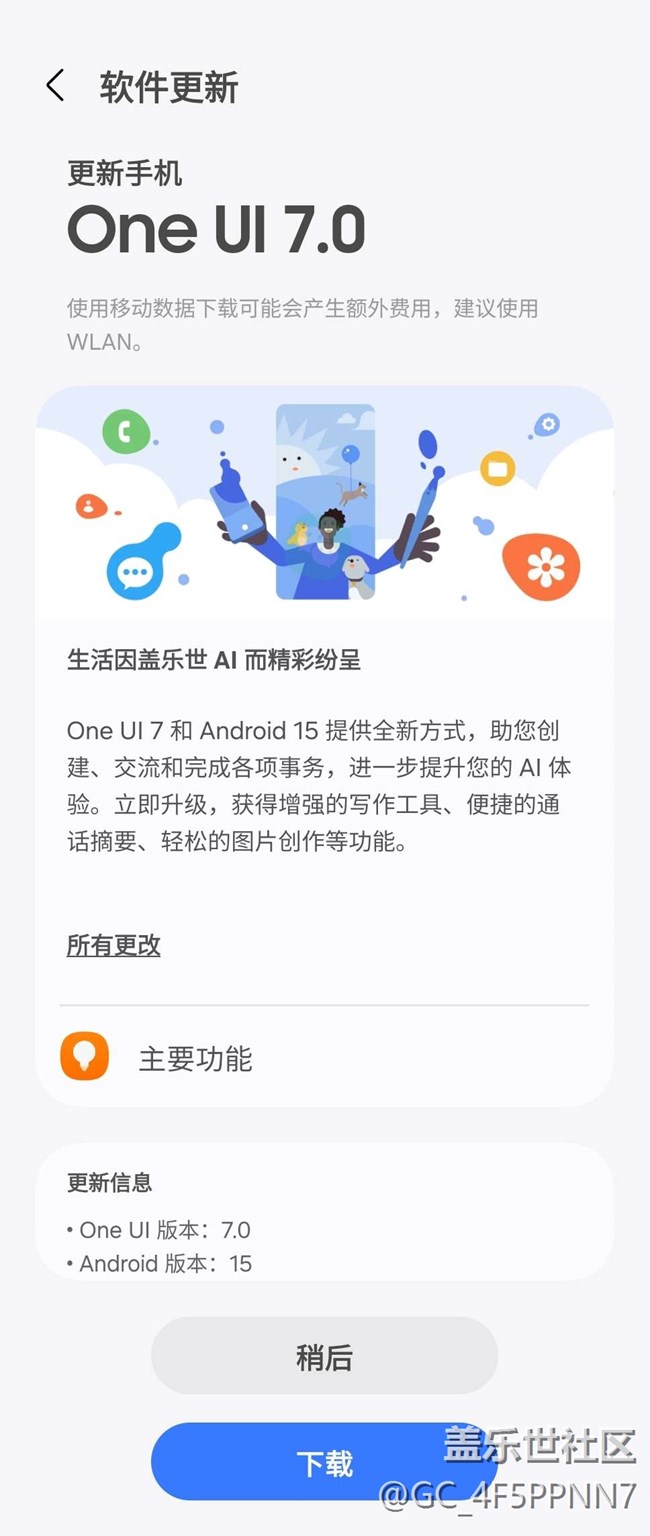Choose 稍后 to postpone the update

324,1357
